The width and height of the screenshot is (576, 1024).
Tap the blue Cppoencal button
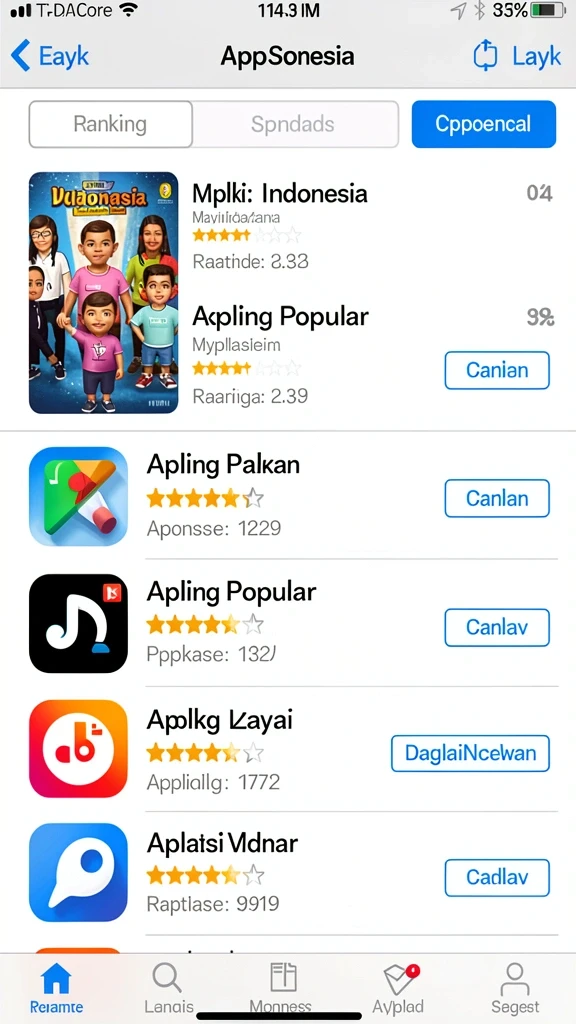483,124
